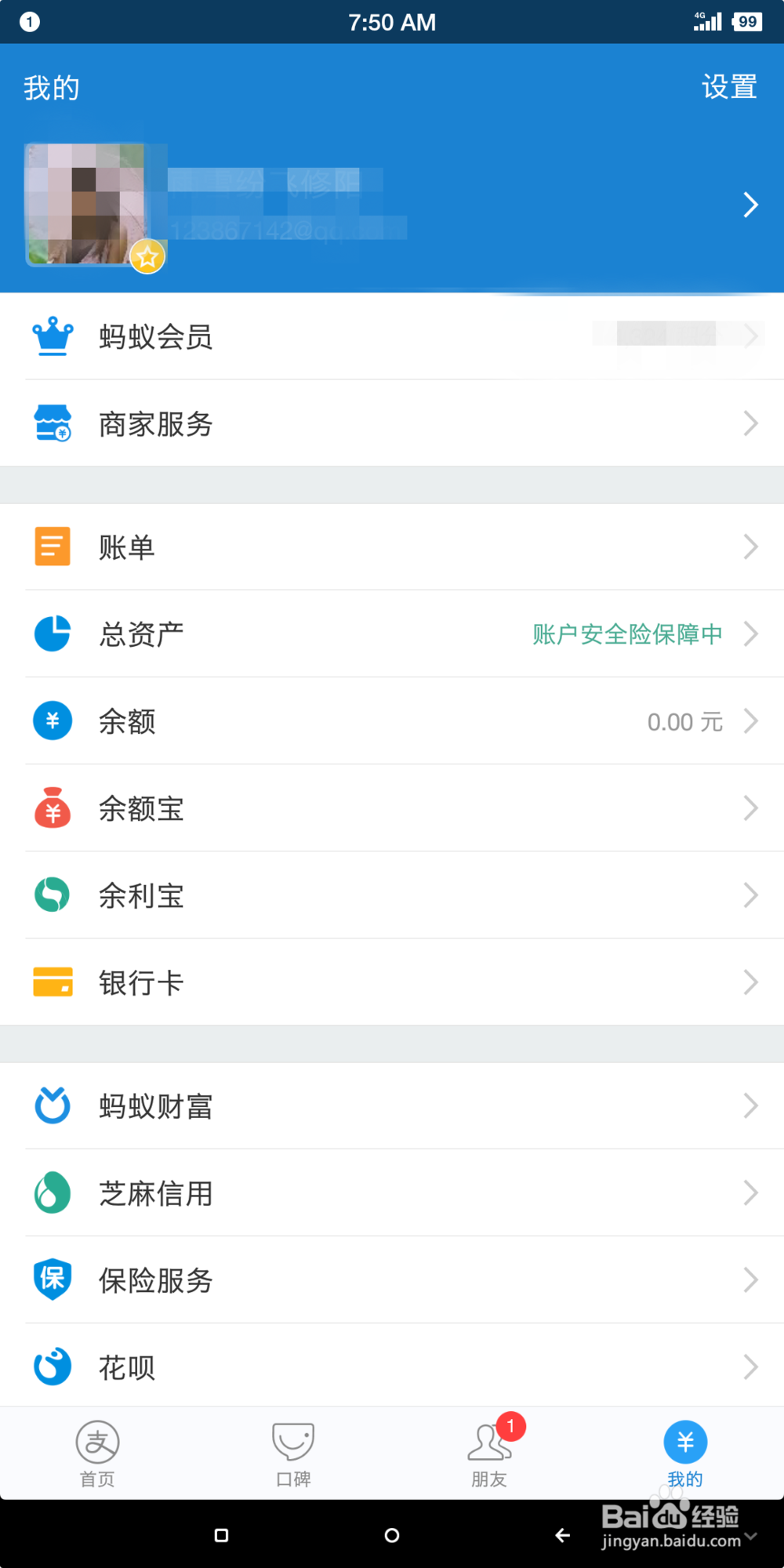The width and height of the screenshot is (784, 1568).
Task: Click the 银行卡 bank card icon
Action: coord(52,982)
